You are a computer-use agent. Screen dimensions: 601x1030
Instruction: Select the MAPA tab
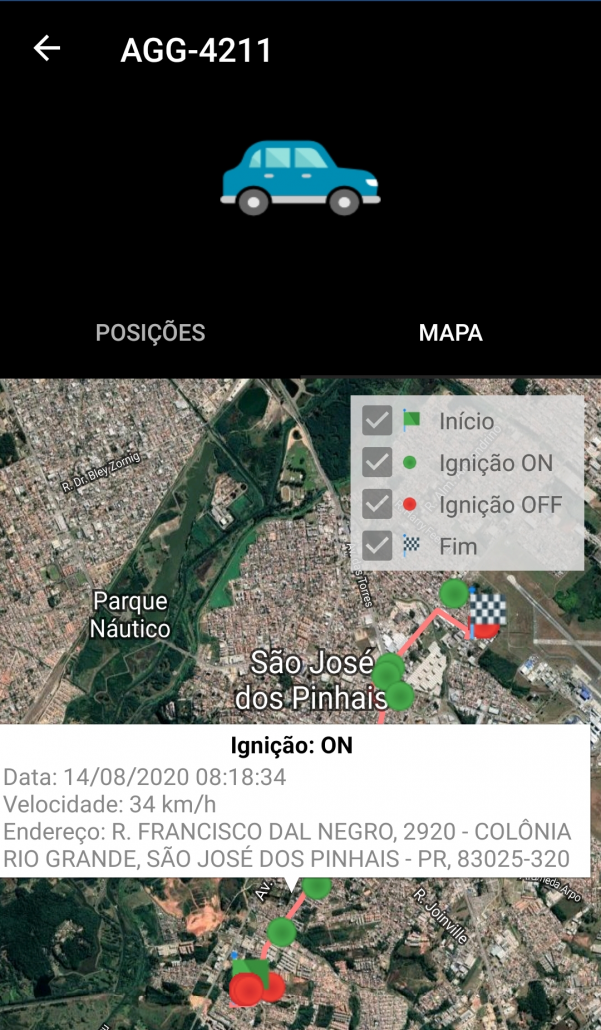(x=451, y=332)
